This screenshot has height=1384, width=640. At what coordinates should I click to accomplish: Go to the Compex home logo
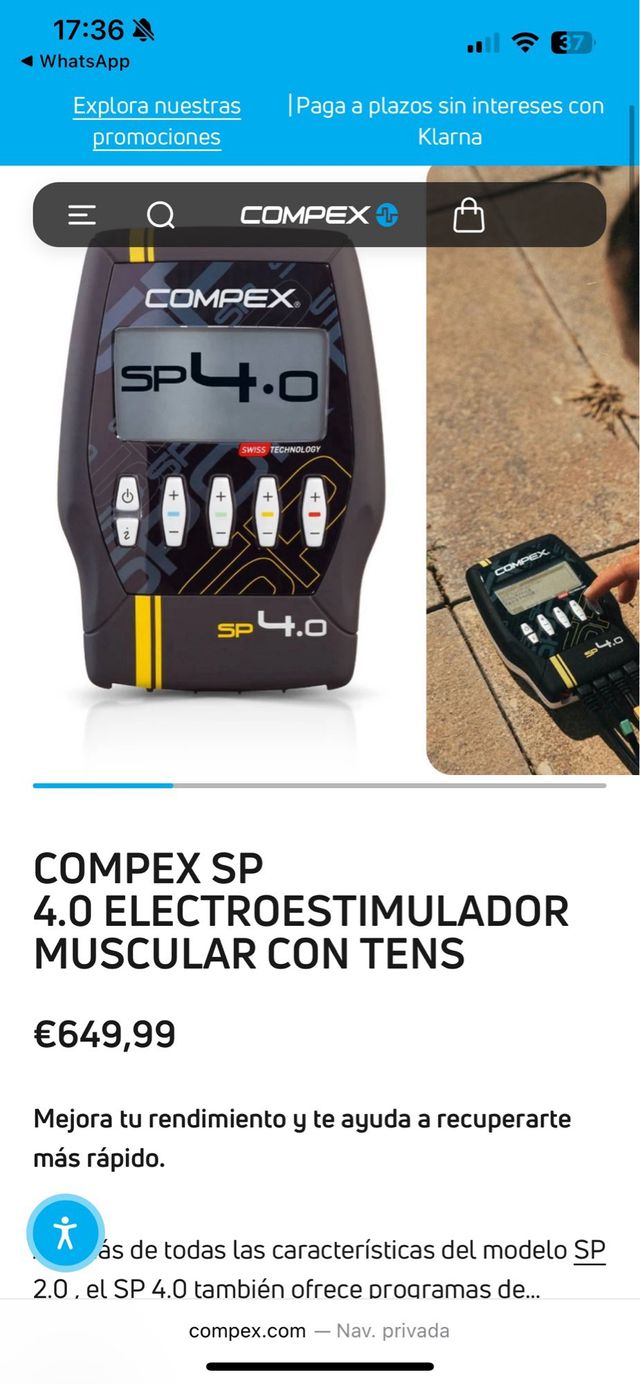tap(319, 215)
